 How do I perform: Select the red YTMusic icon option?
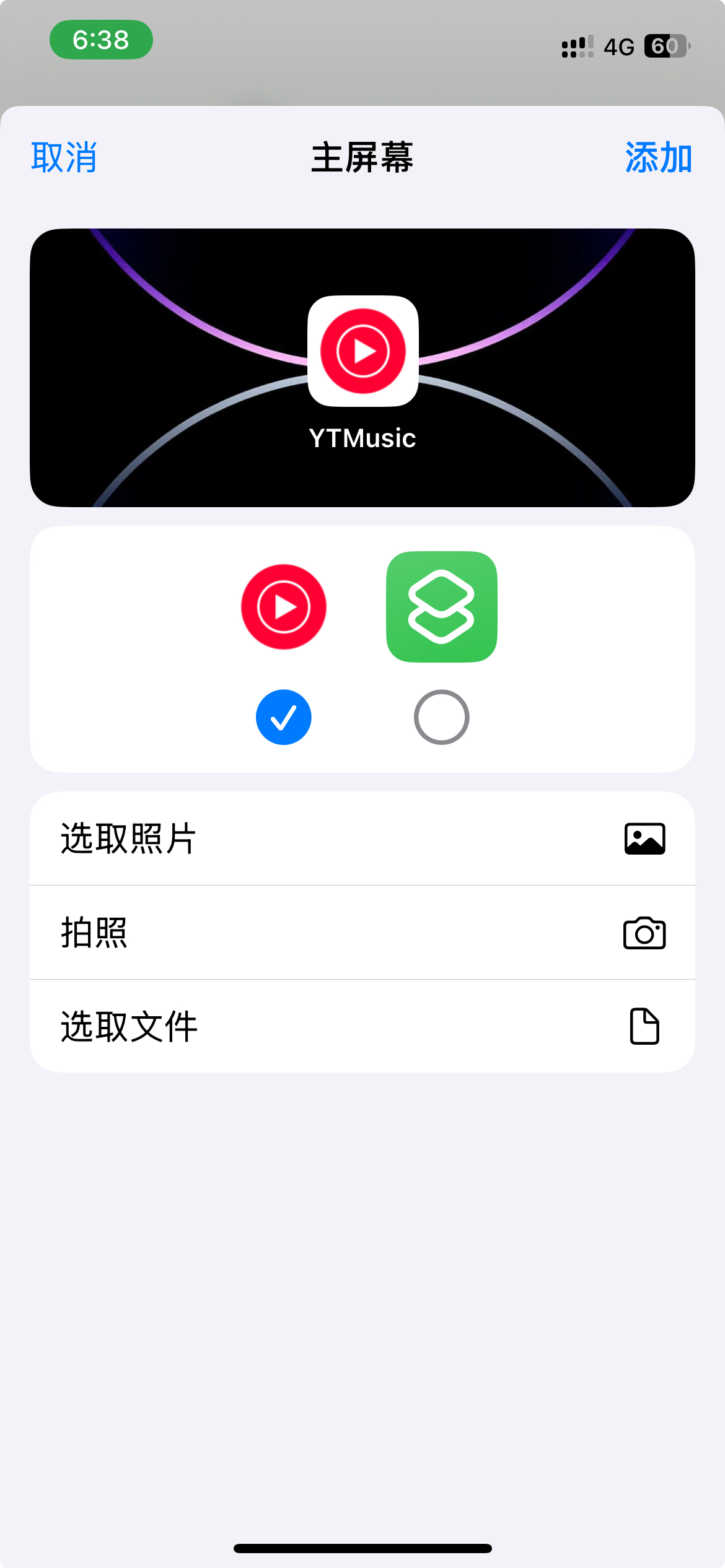(284, 716)
